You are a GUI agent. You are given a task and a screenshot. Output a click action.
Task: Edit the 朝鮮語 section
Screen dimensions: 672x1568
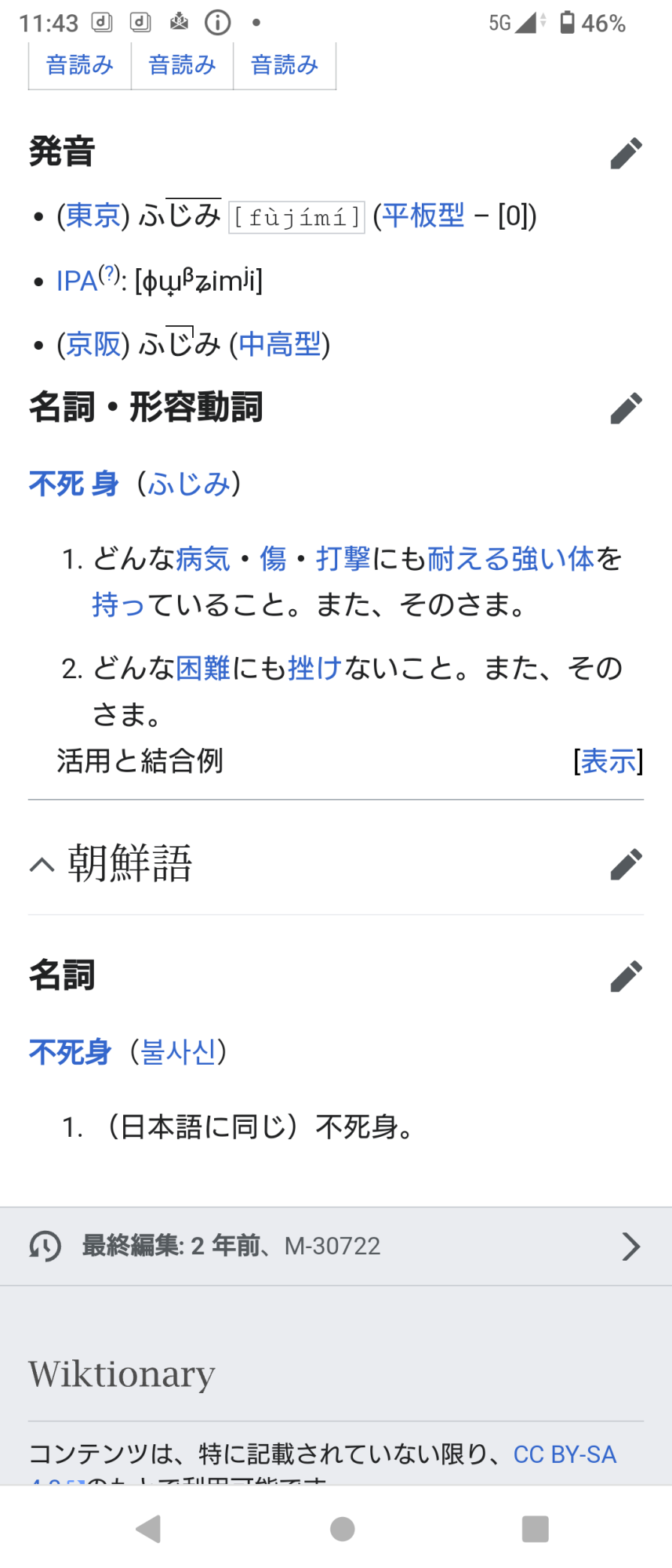[626, 865]
